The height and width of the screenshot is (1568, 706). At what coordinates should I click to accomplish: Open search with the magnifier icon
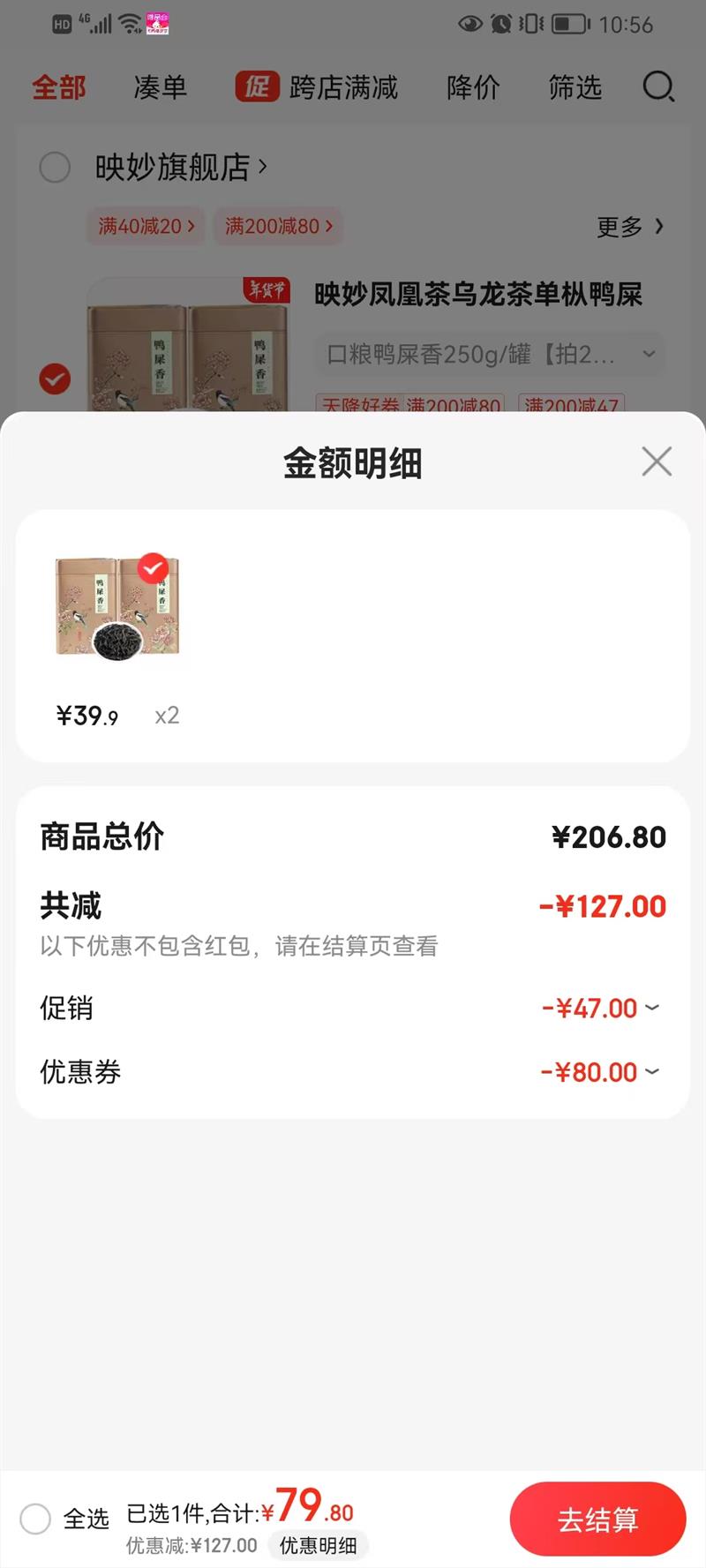click(x=658, y=87)
